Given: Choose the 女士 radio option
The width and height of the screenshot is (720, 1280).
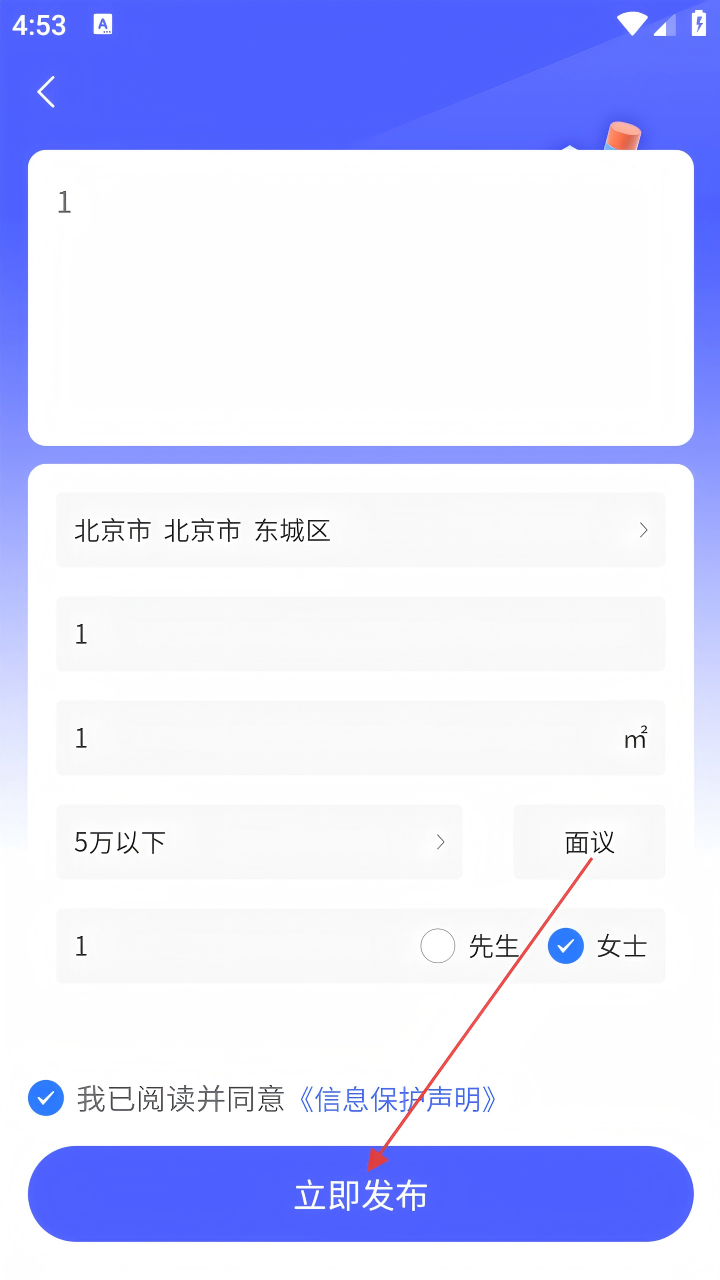Looking at the screenshot, I should 566,946.
